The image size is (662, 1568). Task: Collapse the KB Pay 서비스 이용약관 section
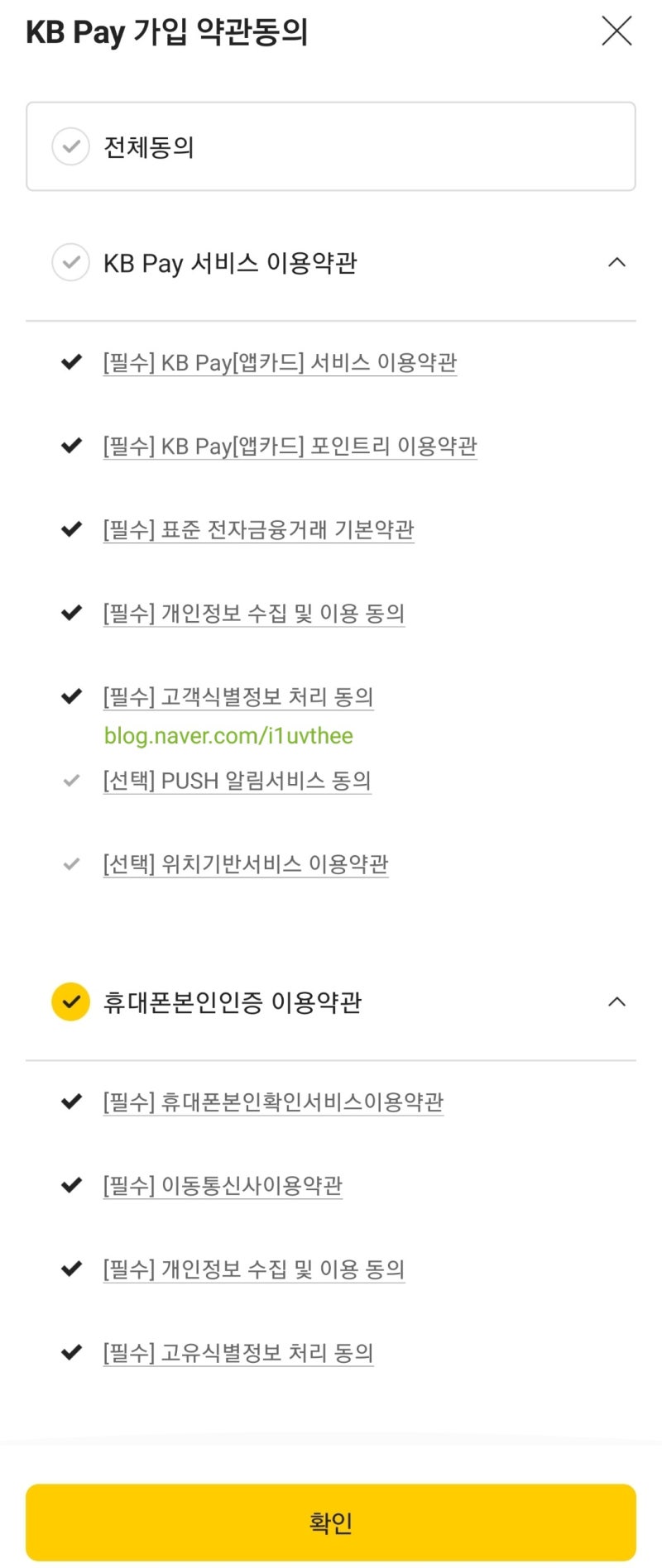click(x=617, y=262)
